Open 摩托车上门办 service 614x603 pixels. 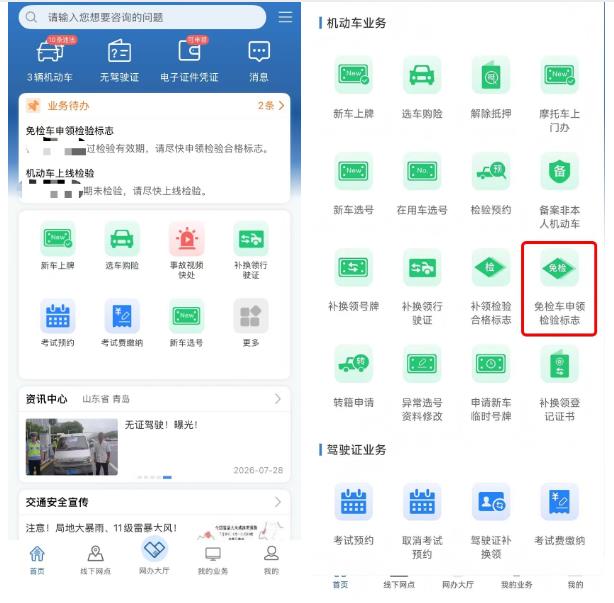tap(559, 94)
